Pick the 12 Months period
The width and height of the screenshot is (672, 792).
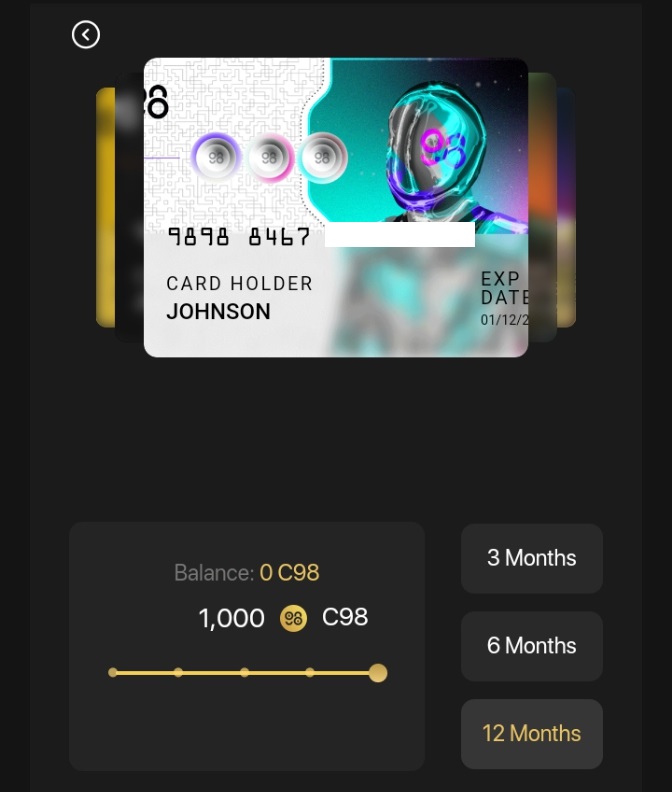[531, 734]
